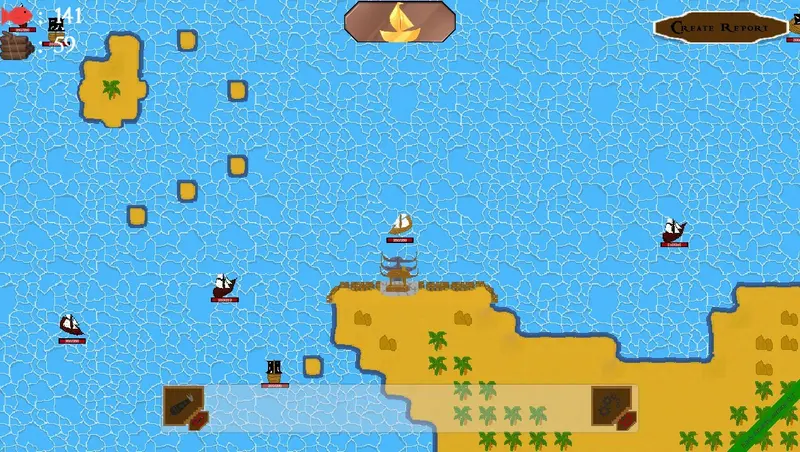Viewport: 800px width, 452px height.
Task: Select the cannon ability icon
Action: coord(184,406)
